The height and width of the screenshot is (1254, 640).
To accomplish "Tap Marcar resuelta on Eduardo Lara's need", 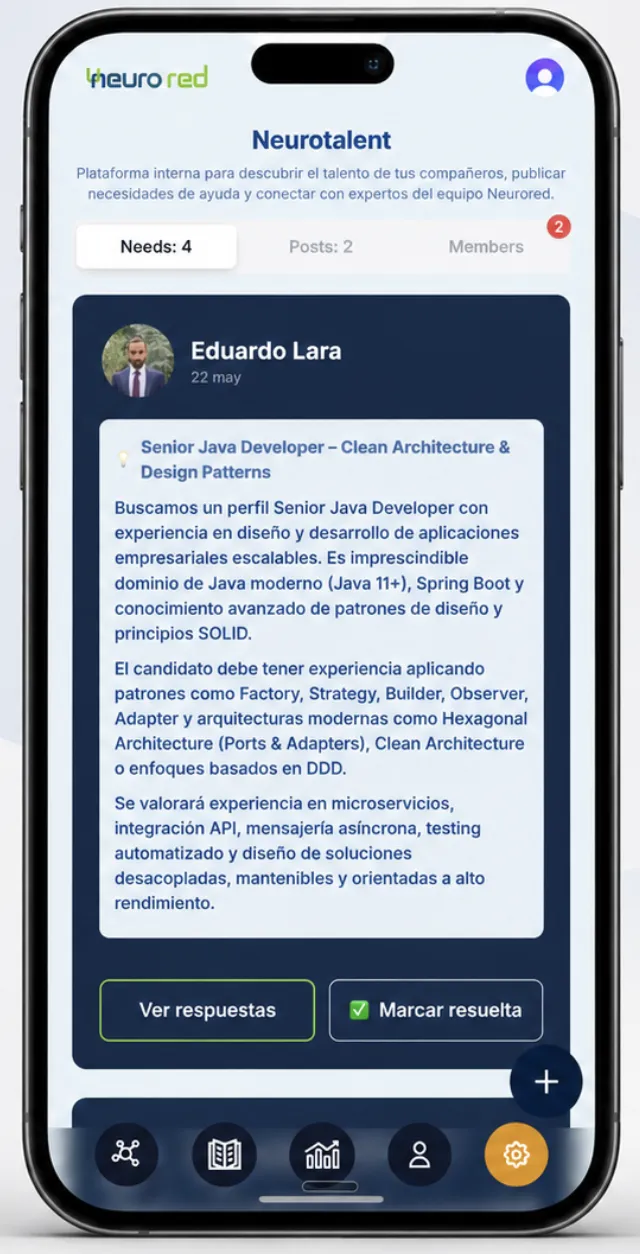I will (x=436, y=1010).
